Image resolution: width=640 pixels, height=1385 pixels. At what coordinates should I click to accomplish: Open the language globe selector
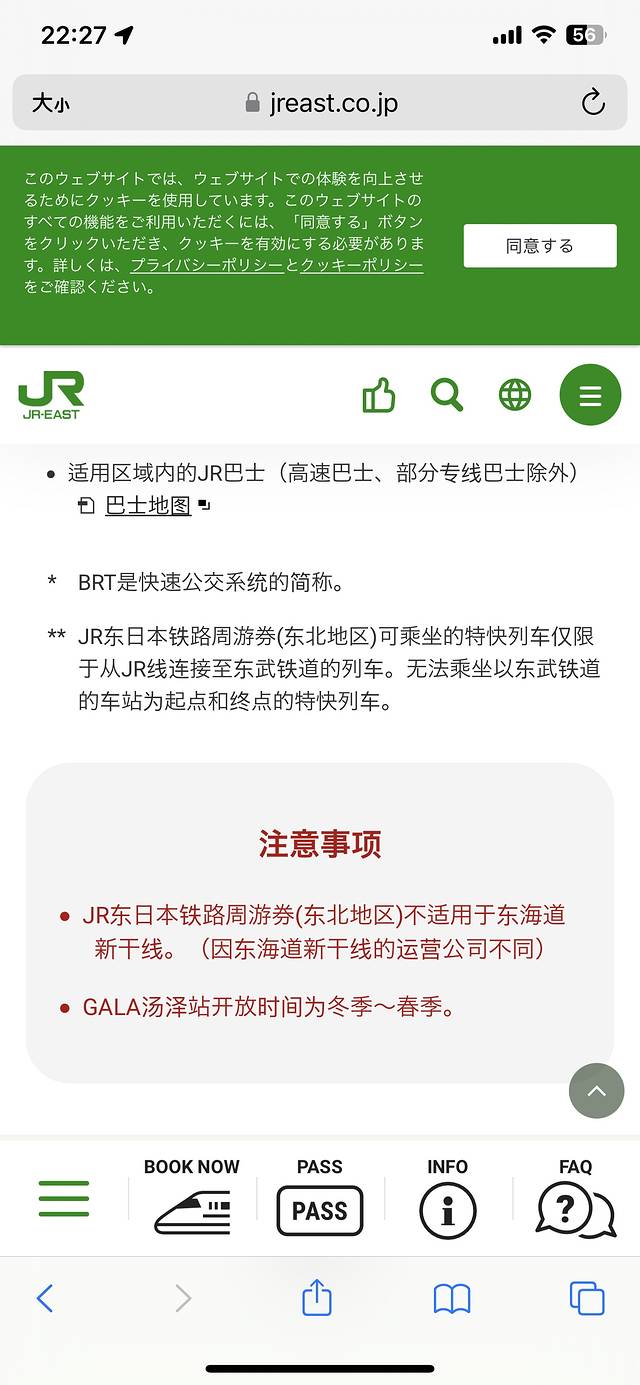coord(515,395)
